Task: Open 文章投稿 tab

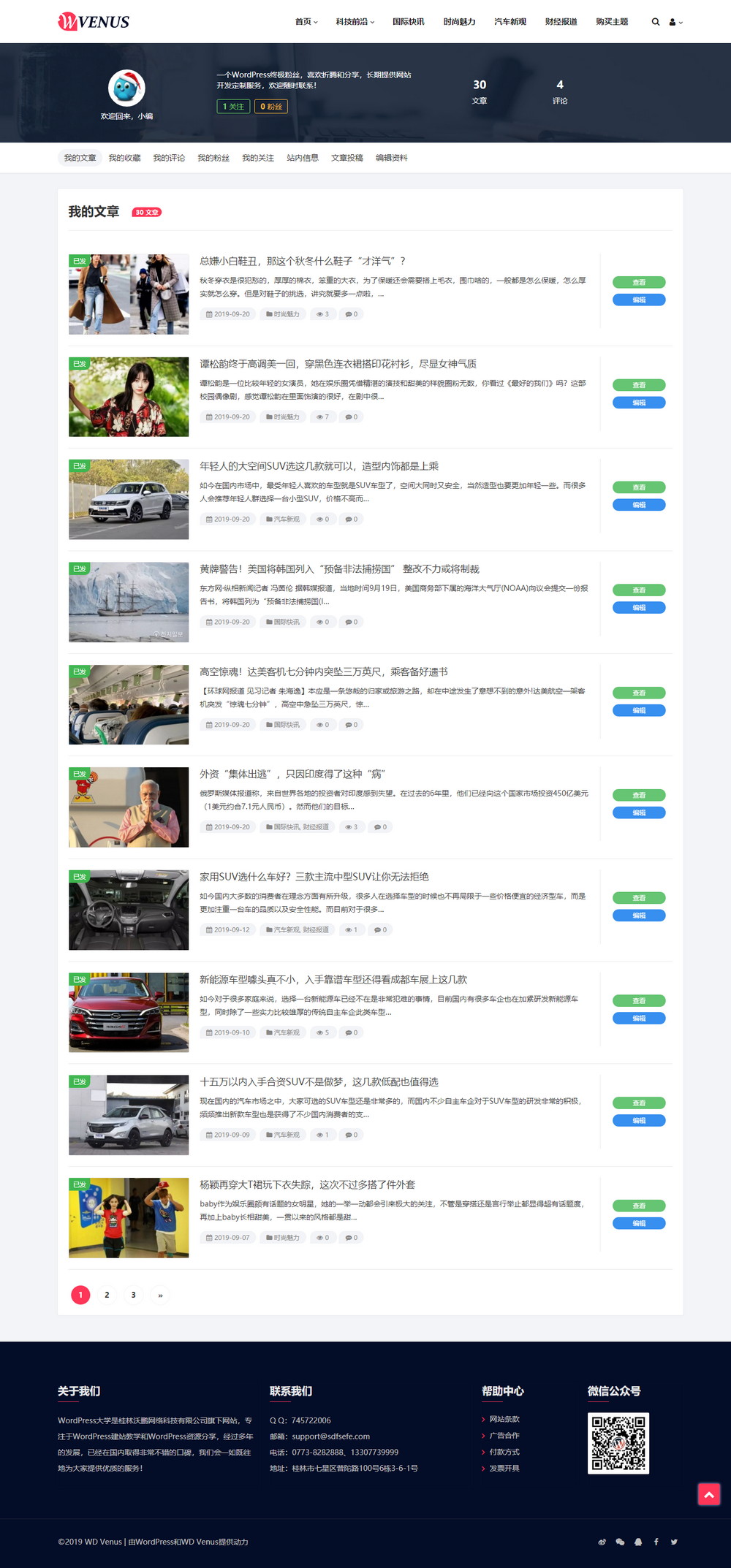Action: click(x=346, y=158)
